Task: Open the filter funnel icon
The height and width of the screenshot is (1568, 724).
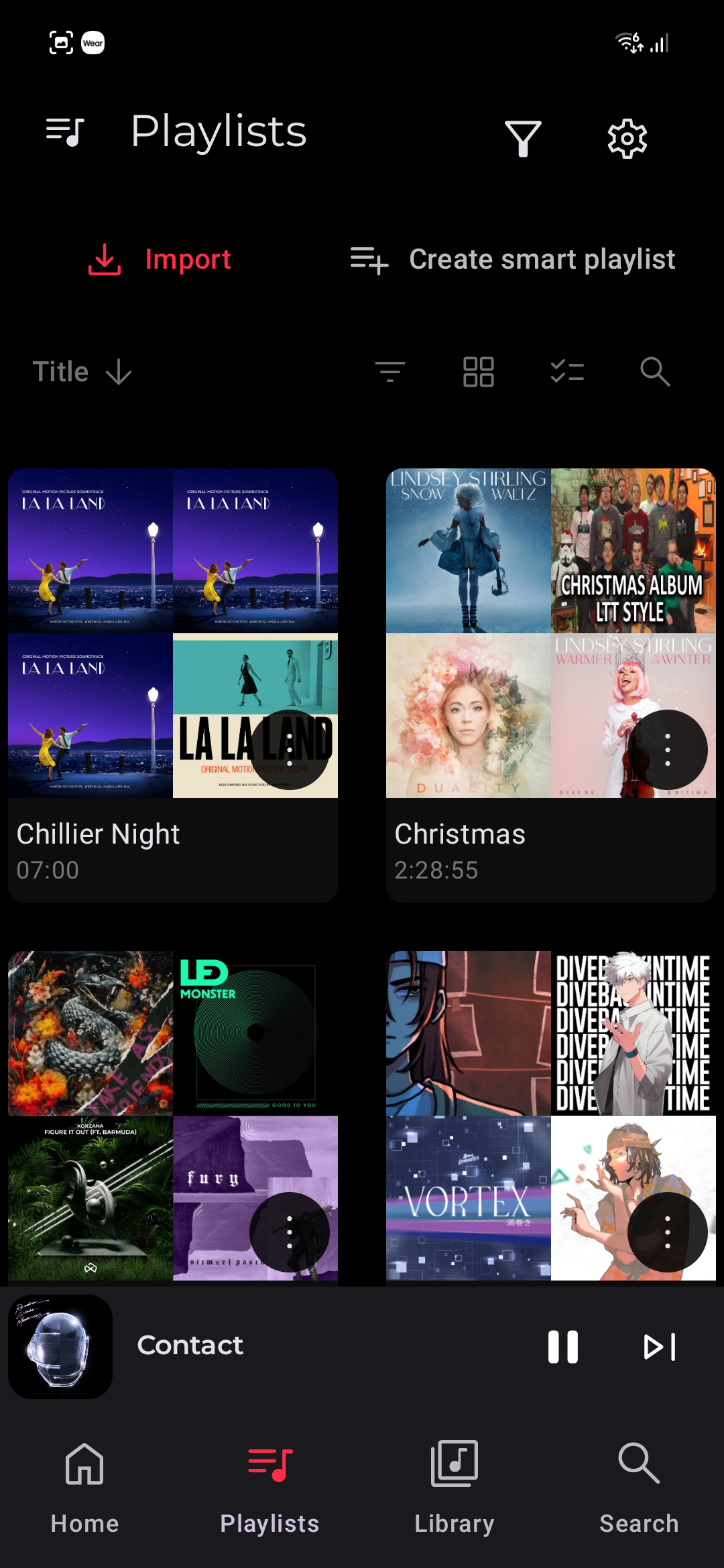Action: (x=523, y=139)
